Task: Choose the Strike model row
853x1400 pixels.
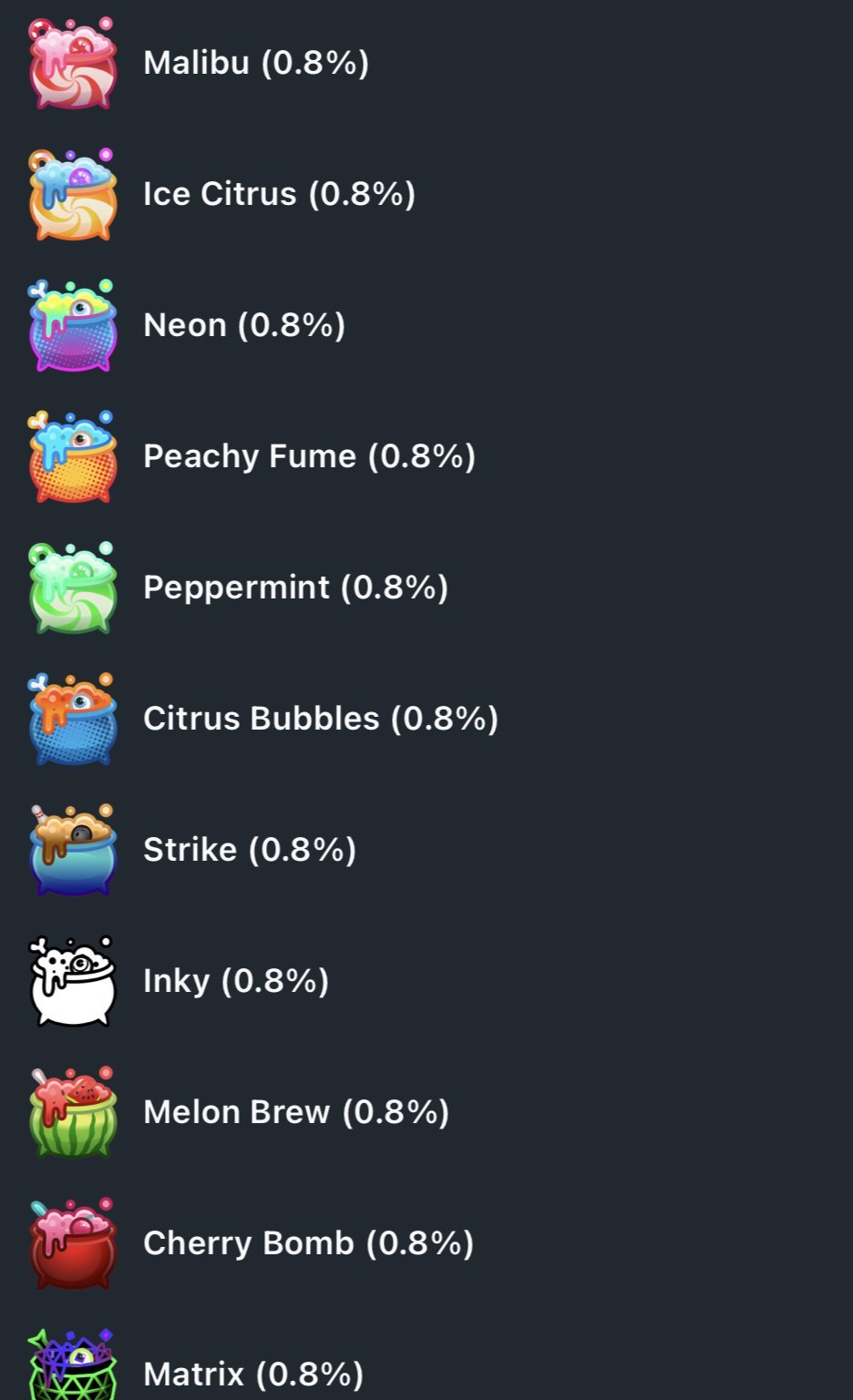Action: [249, 850]
